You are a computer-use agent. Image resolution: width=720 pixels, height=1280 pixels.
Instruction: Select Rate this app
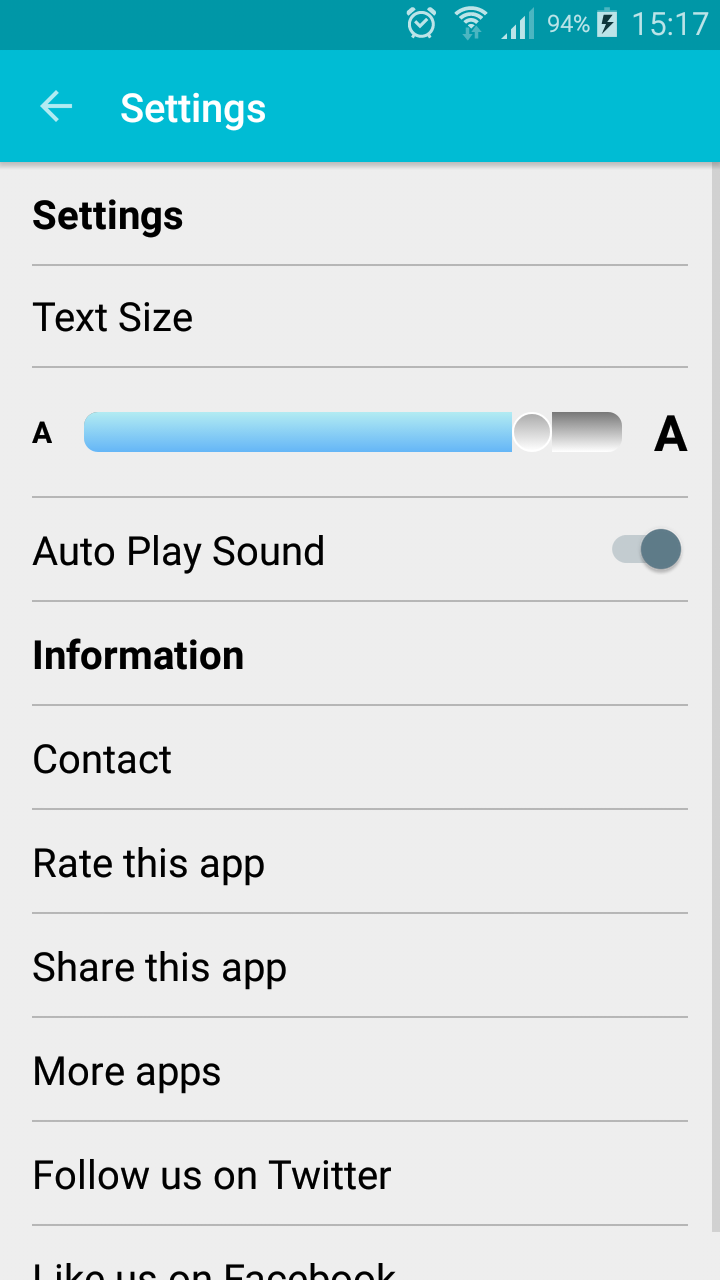click(x=360, y=863)
